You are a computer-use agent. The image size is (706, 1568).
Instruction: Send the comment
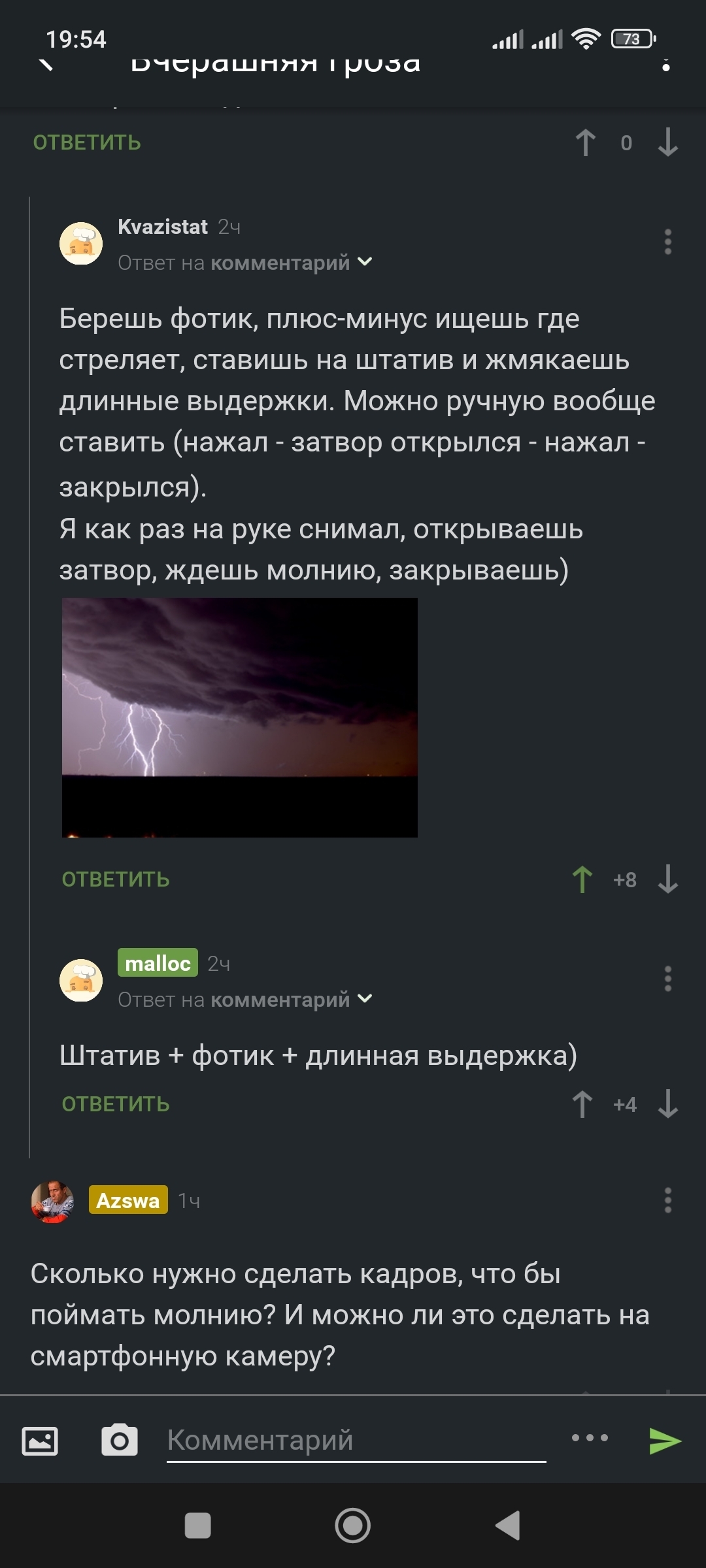coord(665,1441)
